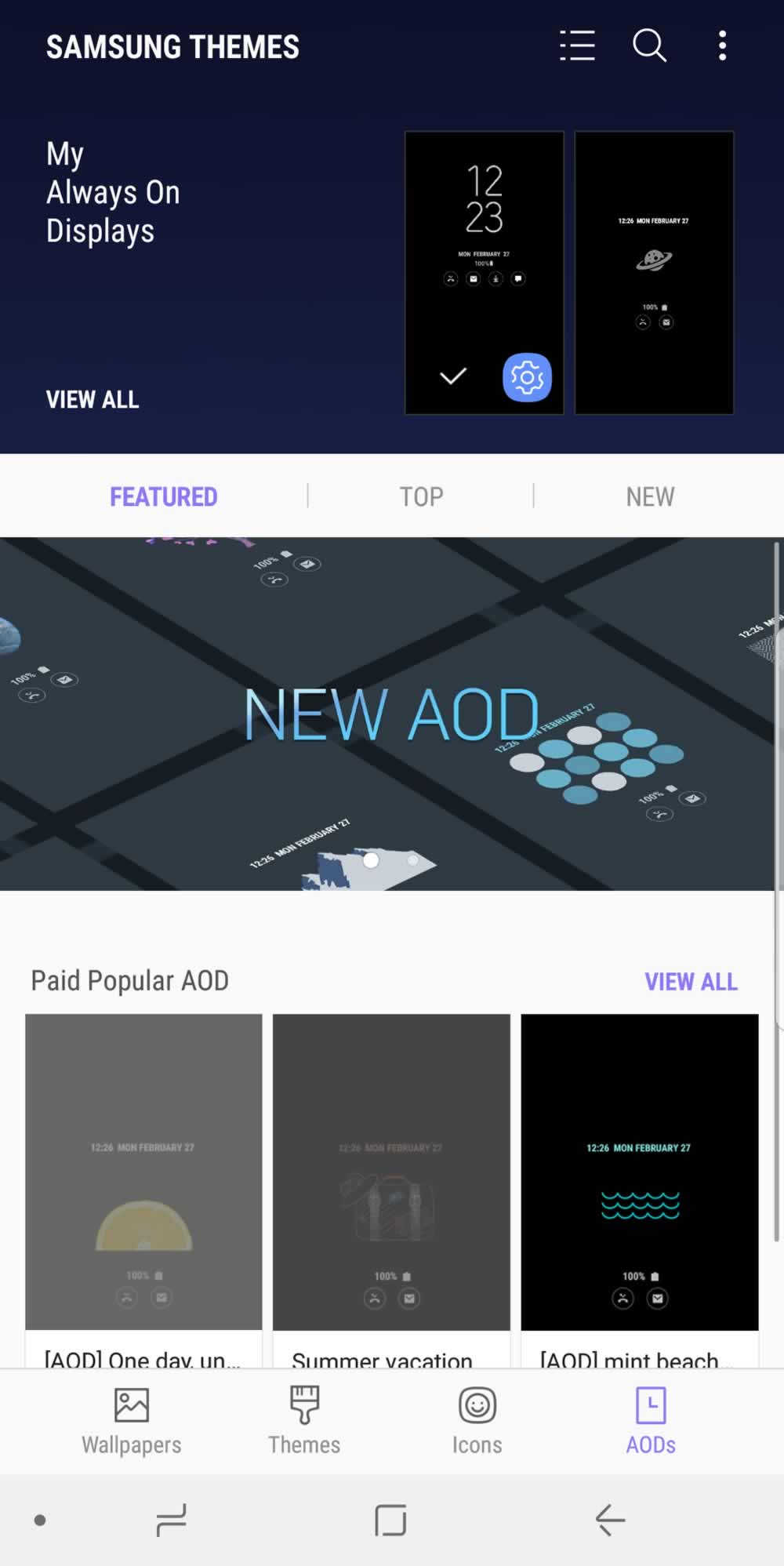The height and width of the screenshot is (1566, 784).
Task: Select the AODs bottom tab
Action: pos(651,1421)
